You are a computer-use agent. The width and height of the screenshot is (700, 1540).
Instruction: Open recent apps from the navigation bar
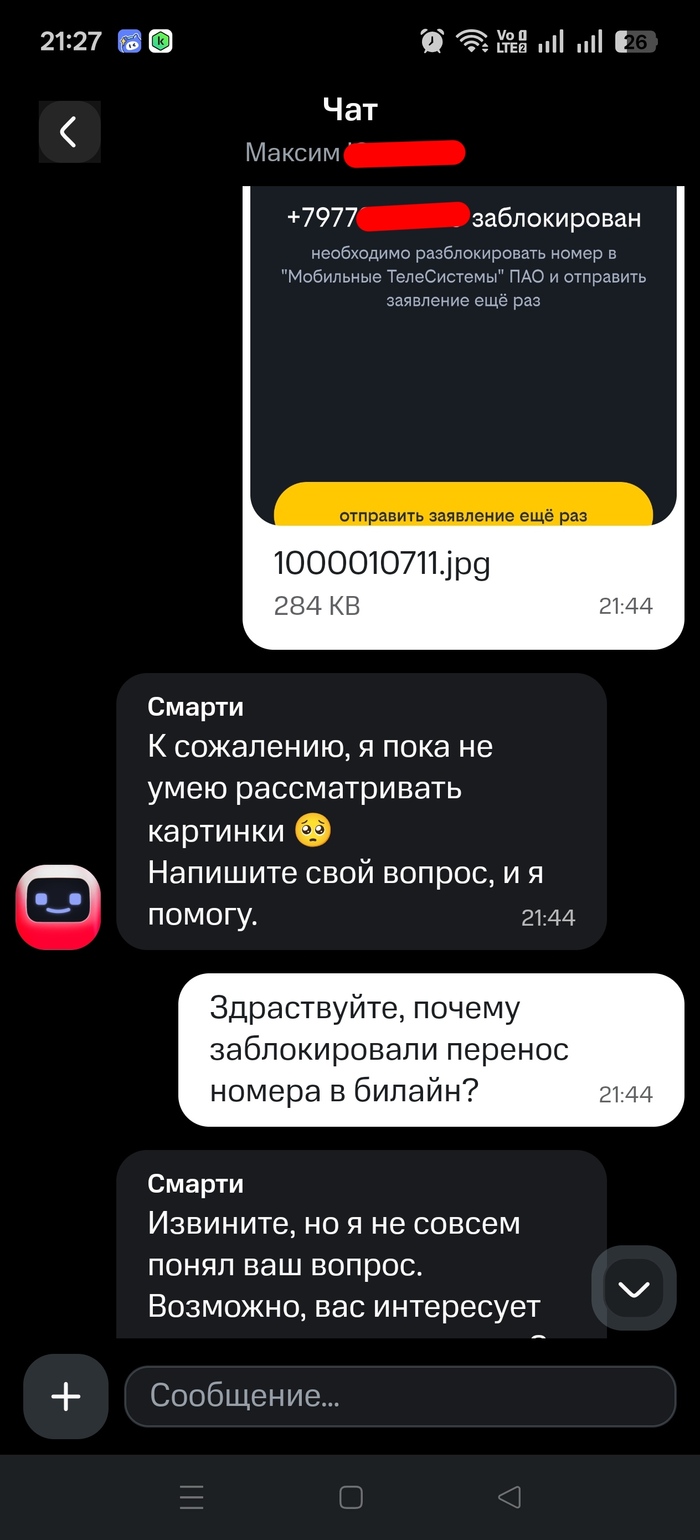pos(191,1497)
